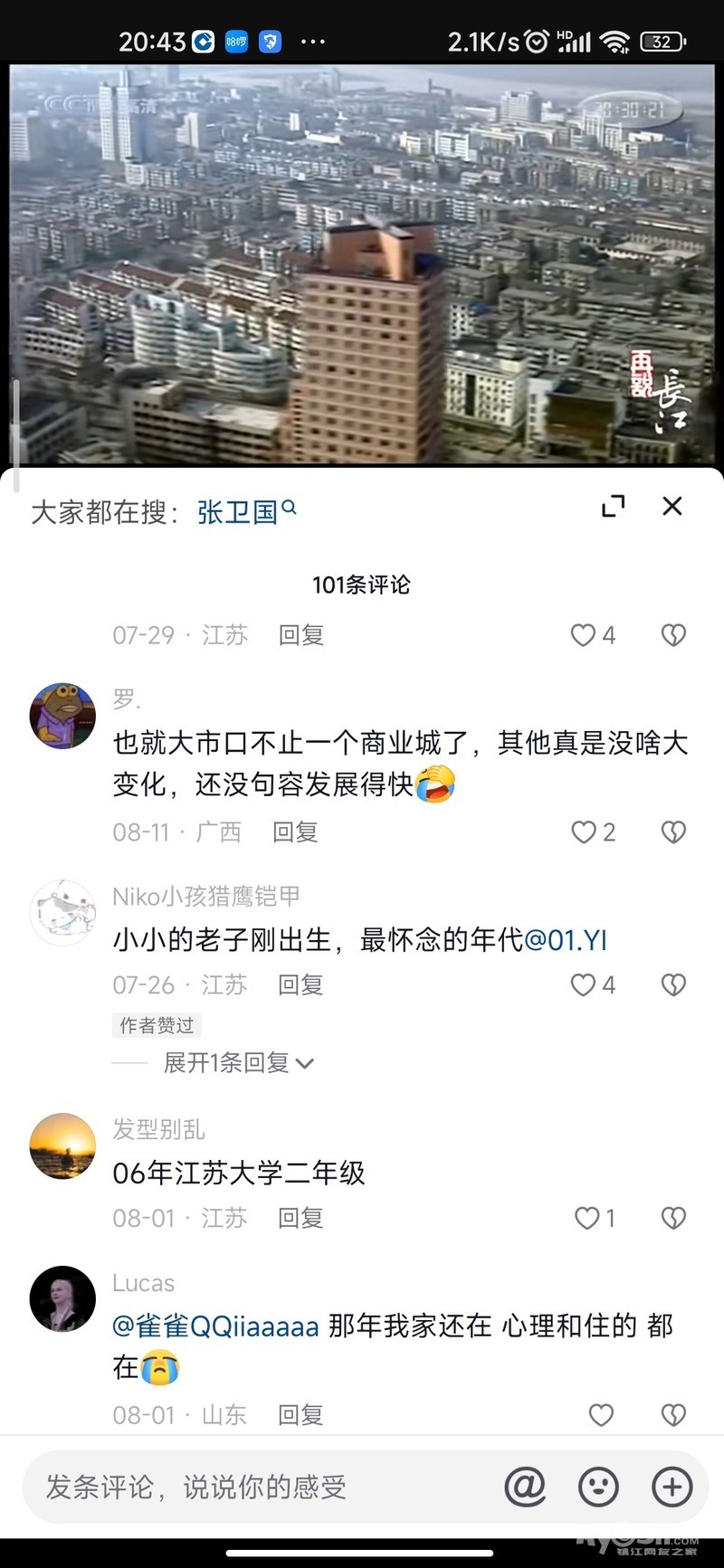Image resolution: width=724 pixels, height=1568 pixels.
Task: Expand 1 reply under Niko小孩猎鹰铠甲's comment
Action: point(239,1063)
